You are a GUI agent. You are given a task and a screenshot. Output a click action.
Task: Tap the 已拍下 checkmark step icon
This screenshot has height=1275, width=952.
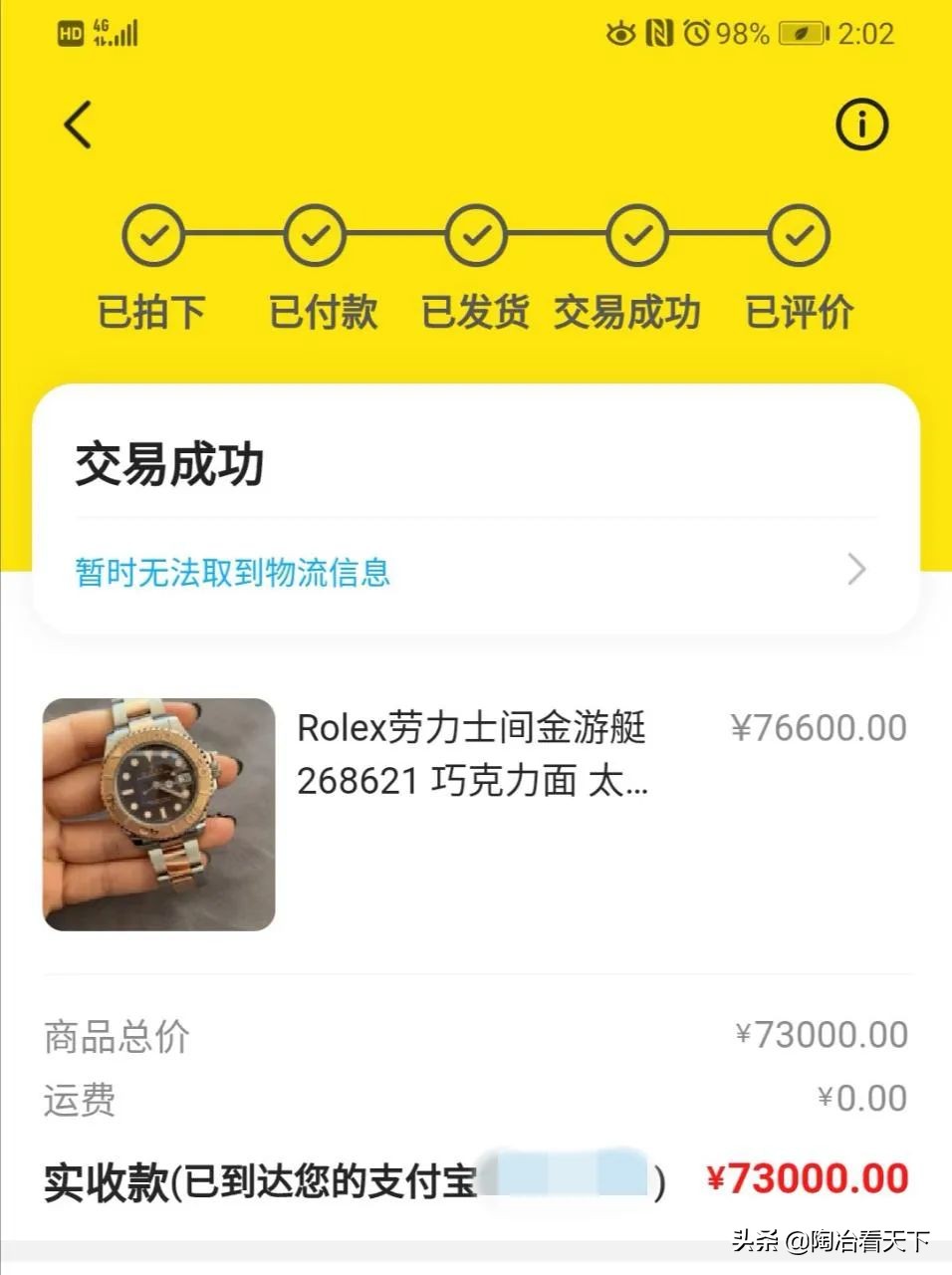tap(153, 235)
